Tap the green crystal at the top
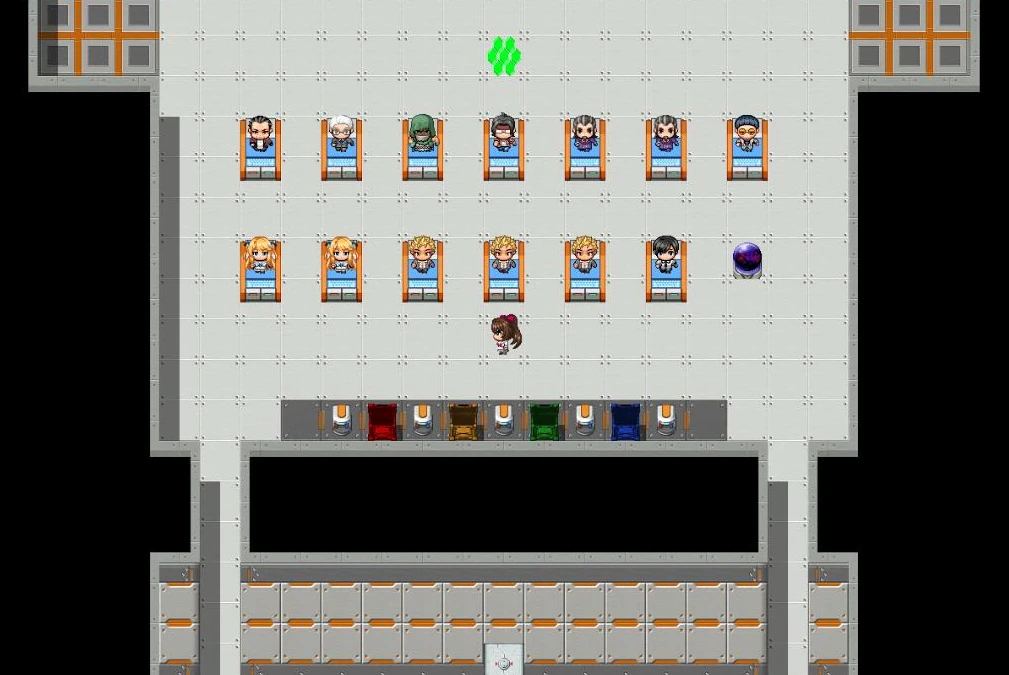Image resolution: width=1009 pixels, height=675 pixels. pyautogui.click(x=504, y=57)
